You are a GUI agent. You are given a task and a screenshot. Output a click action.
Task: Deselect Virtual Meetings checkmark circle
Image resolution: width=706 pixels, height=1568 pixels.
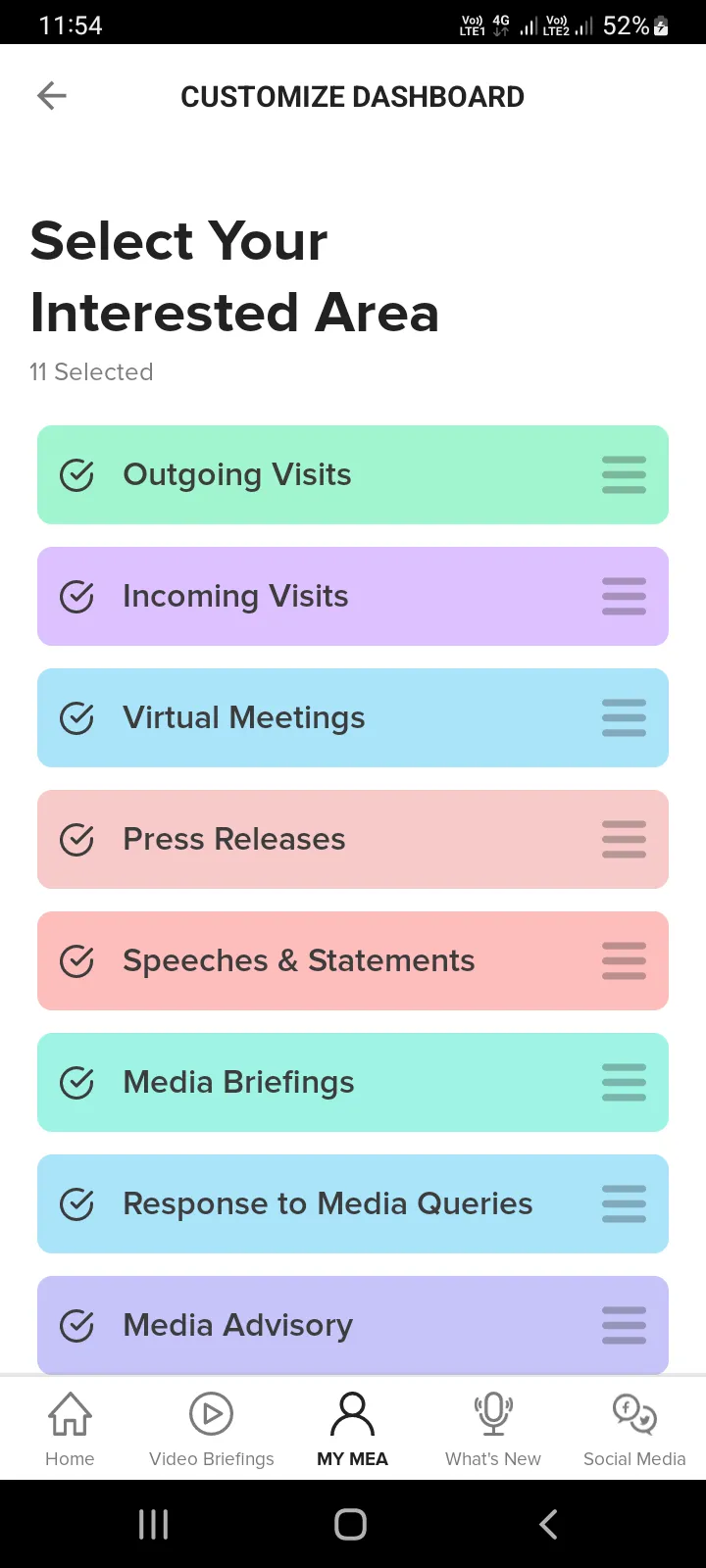76,717
